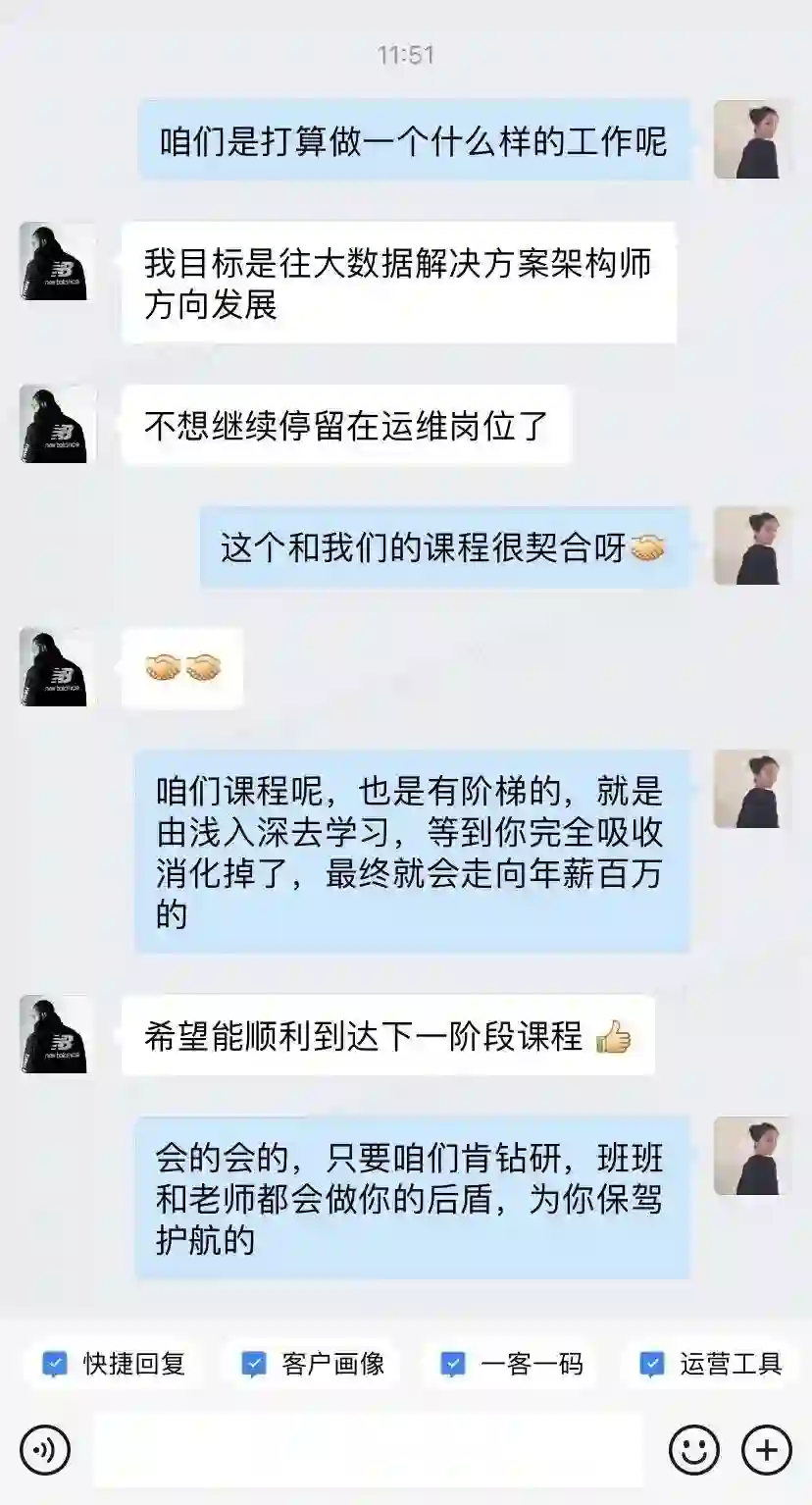This screenshot has height=1505, width=812.
Task: Open 快捷回复 quick replies
Action: coord(114,1364)
